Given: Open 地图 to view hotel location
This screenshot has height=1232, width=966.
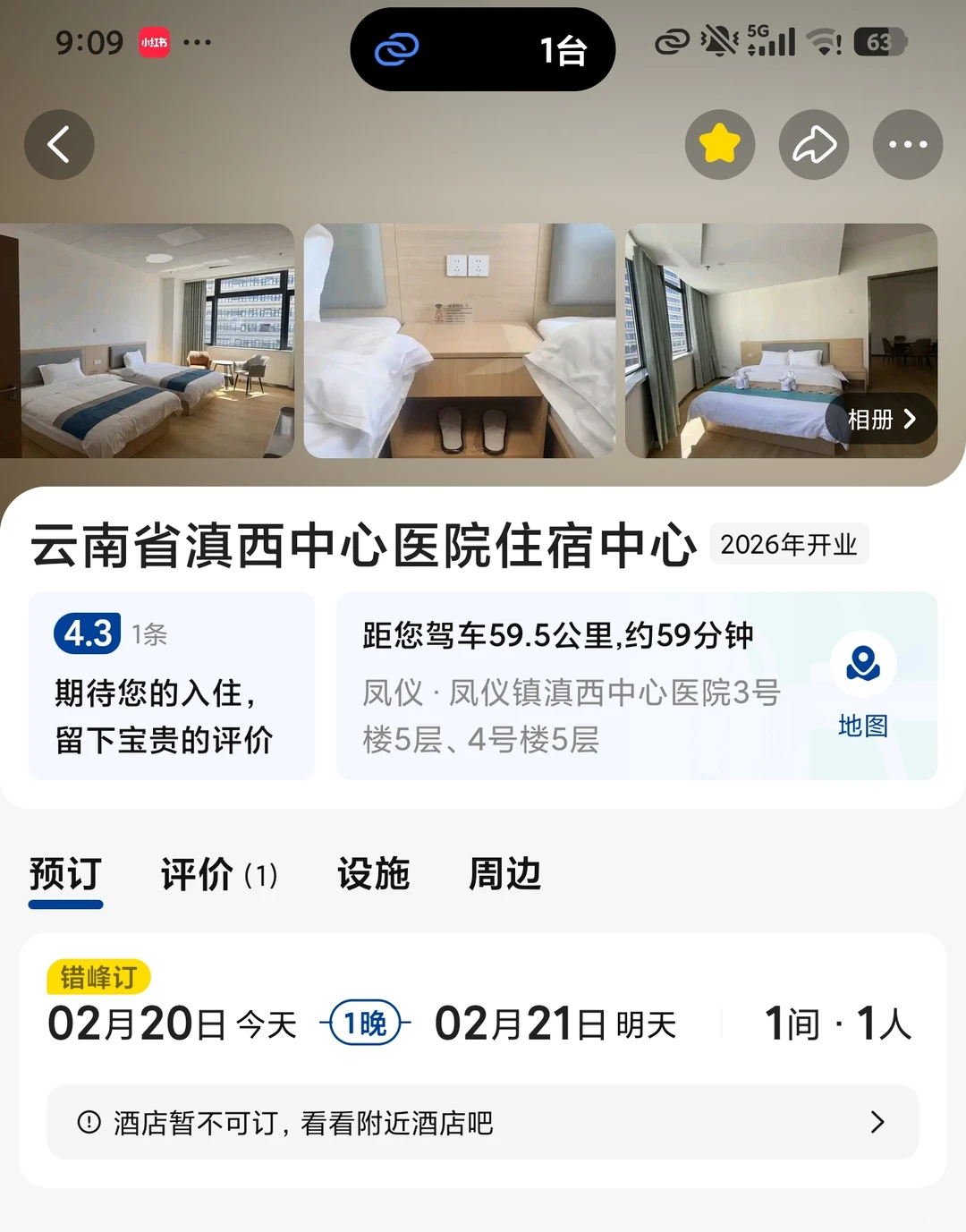Looking at the screenshot, I should [862, 686].
